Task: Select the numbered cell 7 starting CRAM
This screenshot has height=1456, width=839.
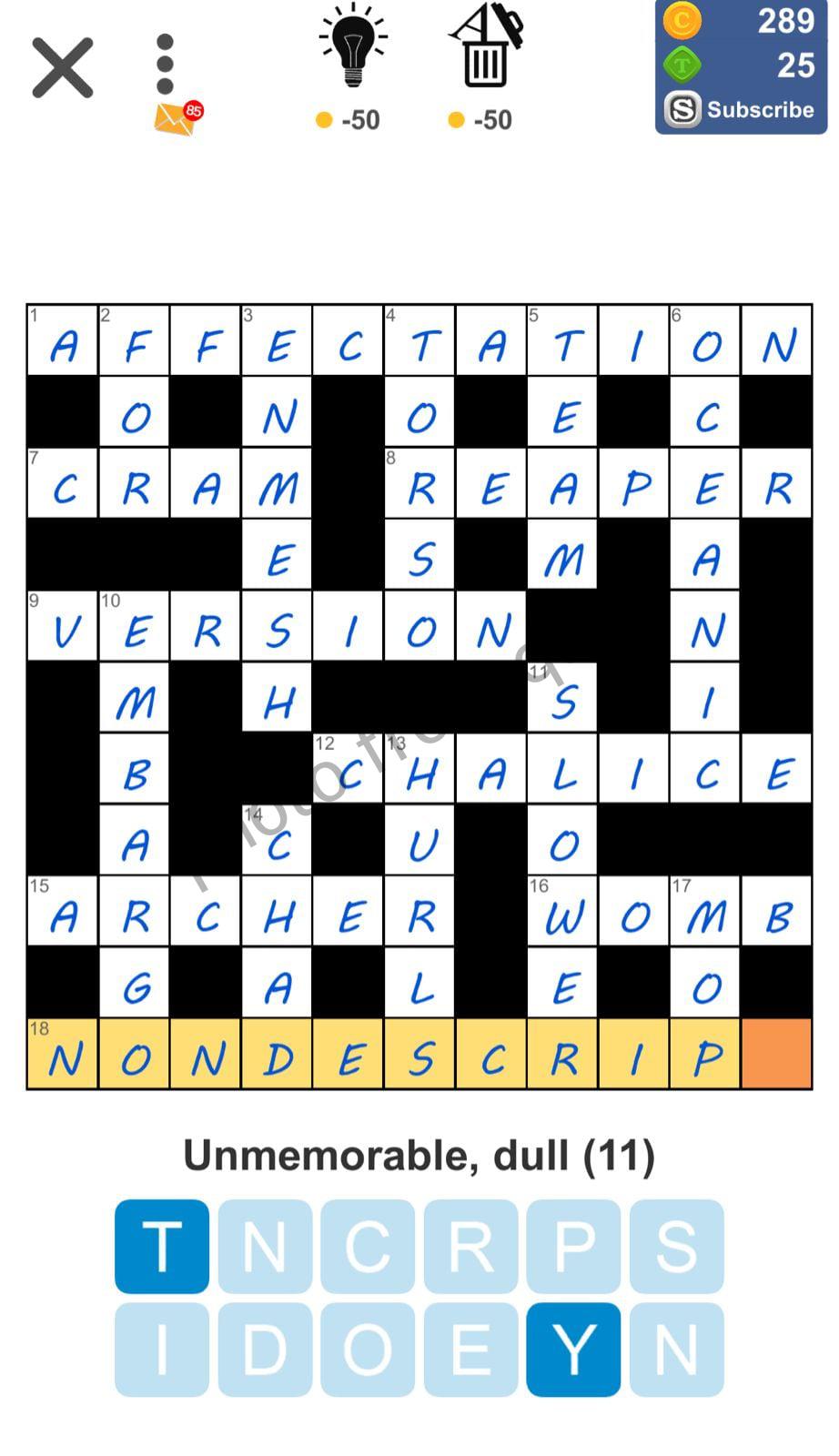Action: [x=63, y=483]
